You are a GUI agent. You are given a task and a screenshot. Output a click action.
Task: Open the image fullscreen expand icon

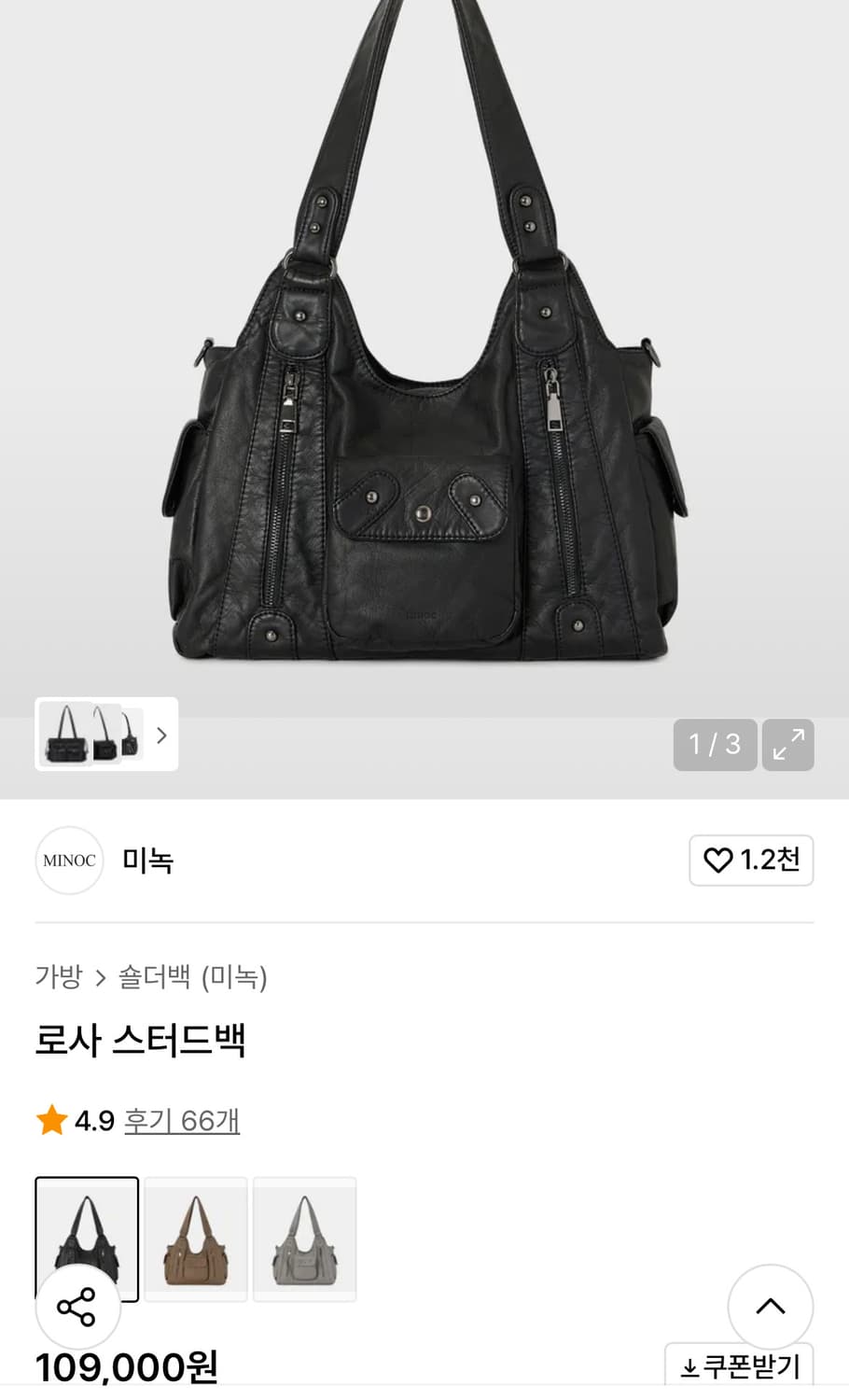(x=788, y=745)
